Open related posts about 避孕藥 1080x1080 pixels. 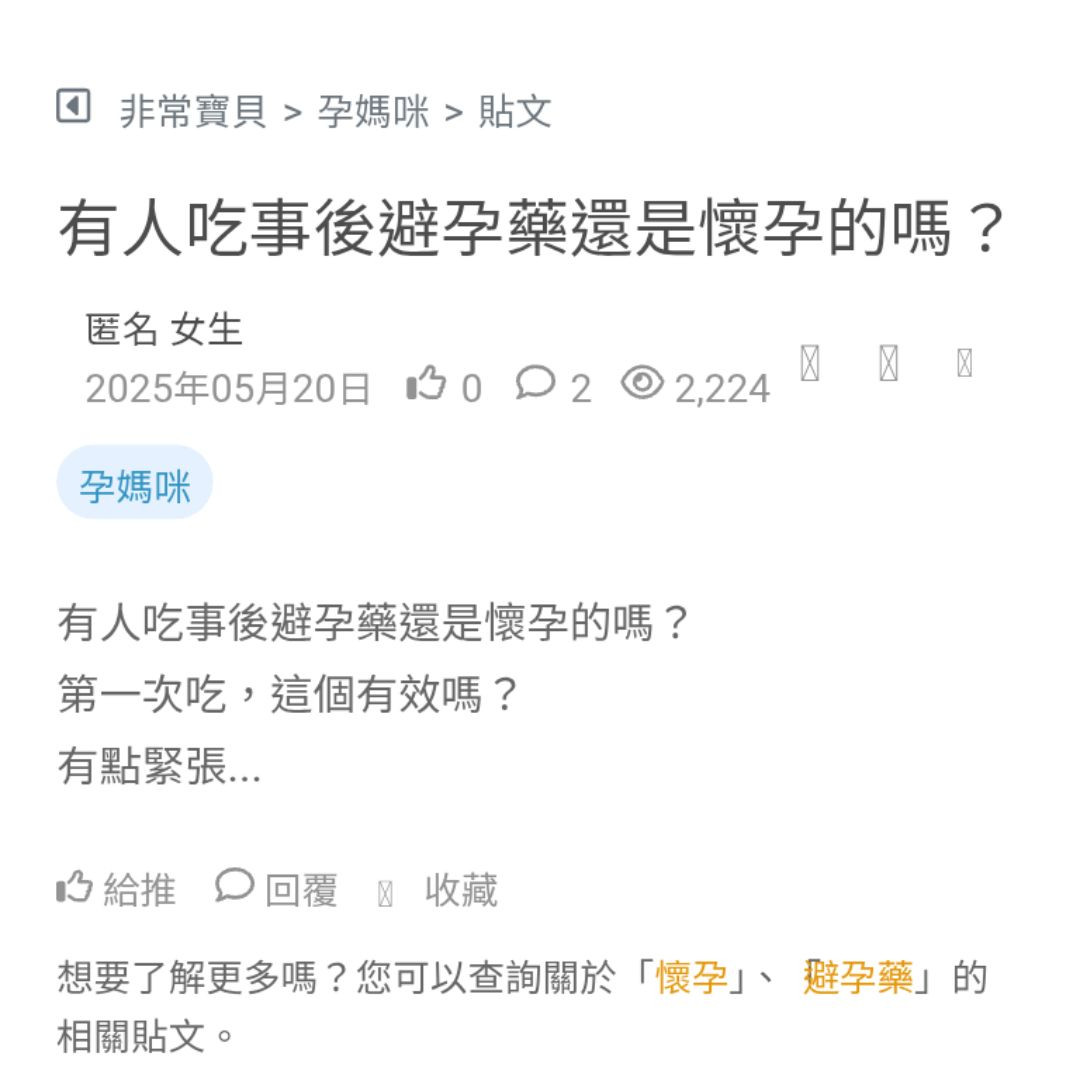[859, 977]
